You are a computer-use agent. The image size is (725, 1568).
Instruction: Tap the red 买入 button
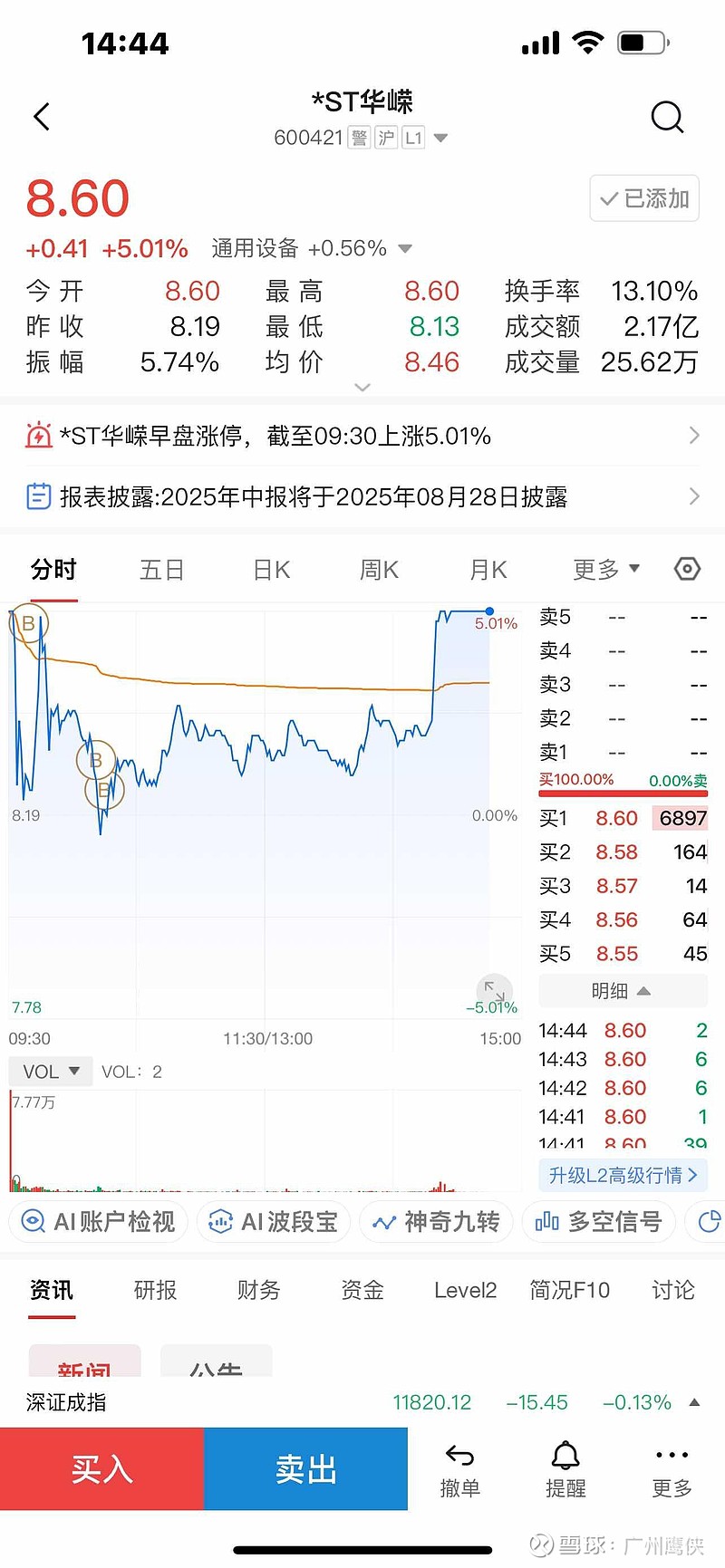(101, 1468)
